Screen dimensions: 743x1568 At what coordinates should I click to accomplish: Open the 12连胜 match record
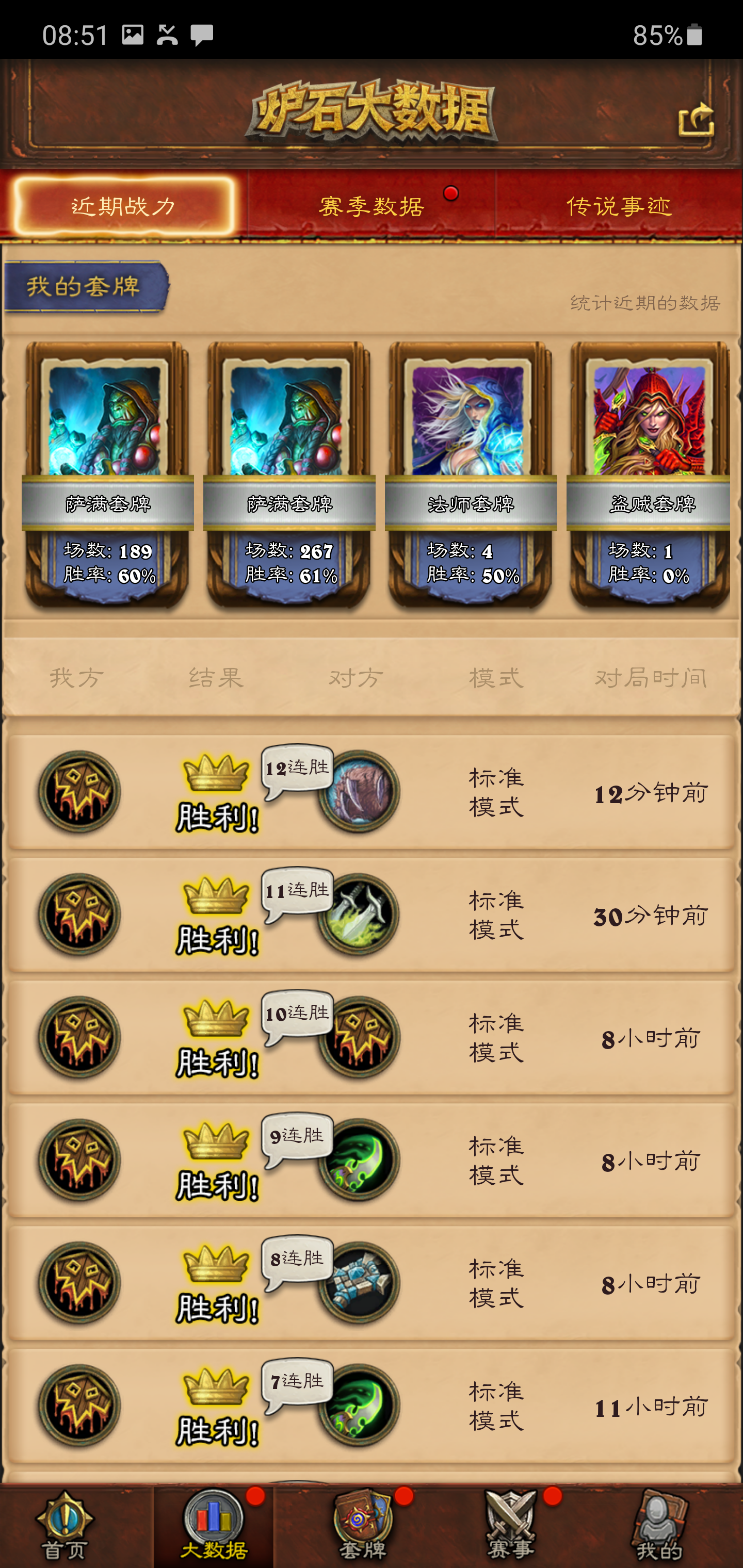click(372, 792)
